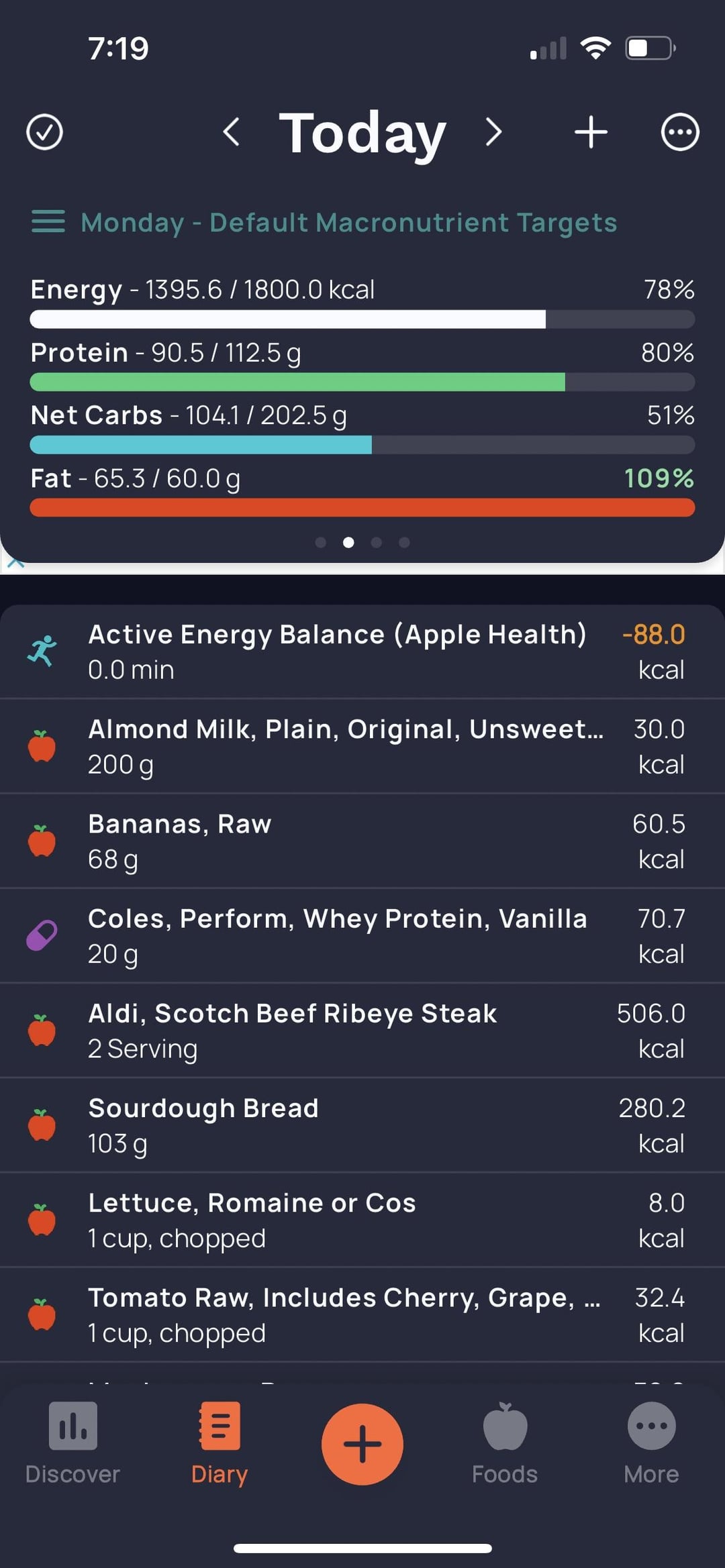
Task: Switch to the Diary tab
Action: 220,1443
